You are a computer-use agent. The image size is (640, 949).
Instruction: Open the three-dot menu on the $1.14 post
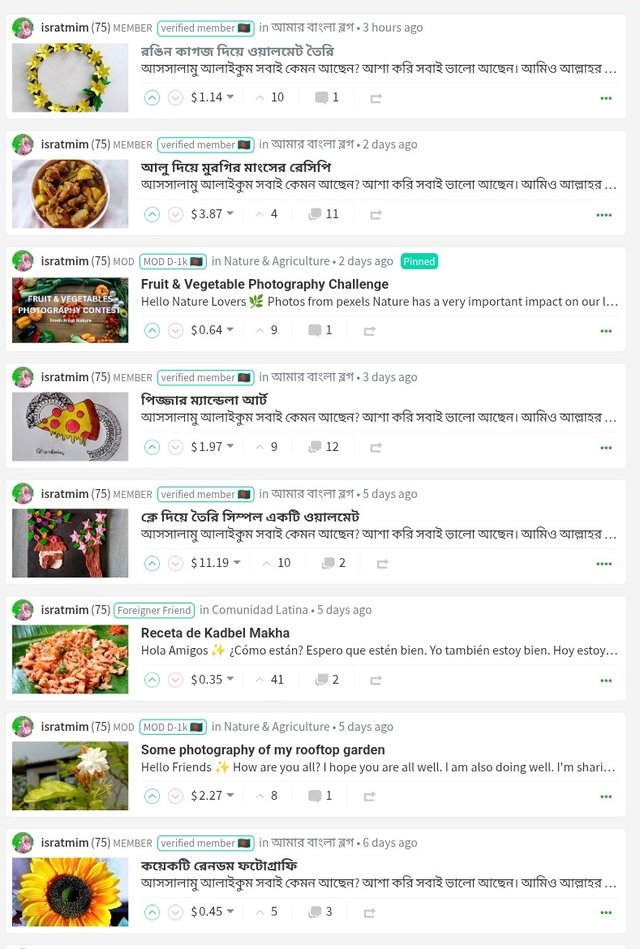[605, 98]
